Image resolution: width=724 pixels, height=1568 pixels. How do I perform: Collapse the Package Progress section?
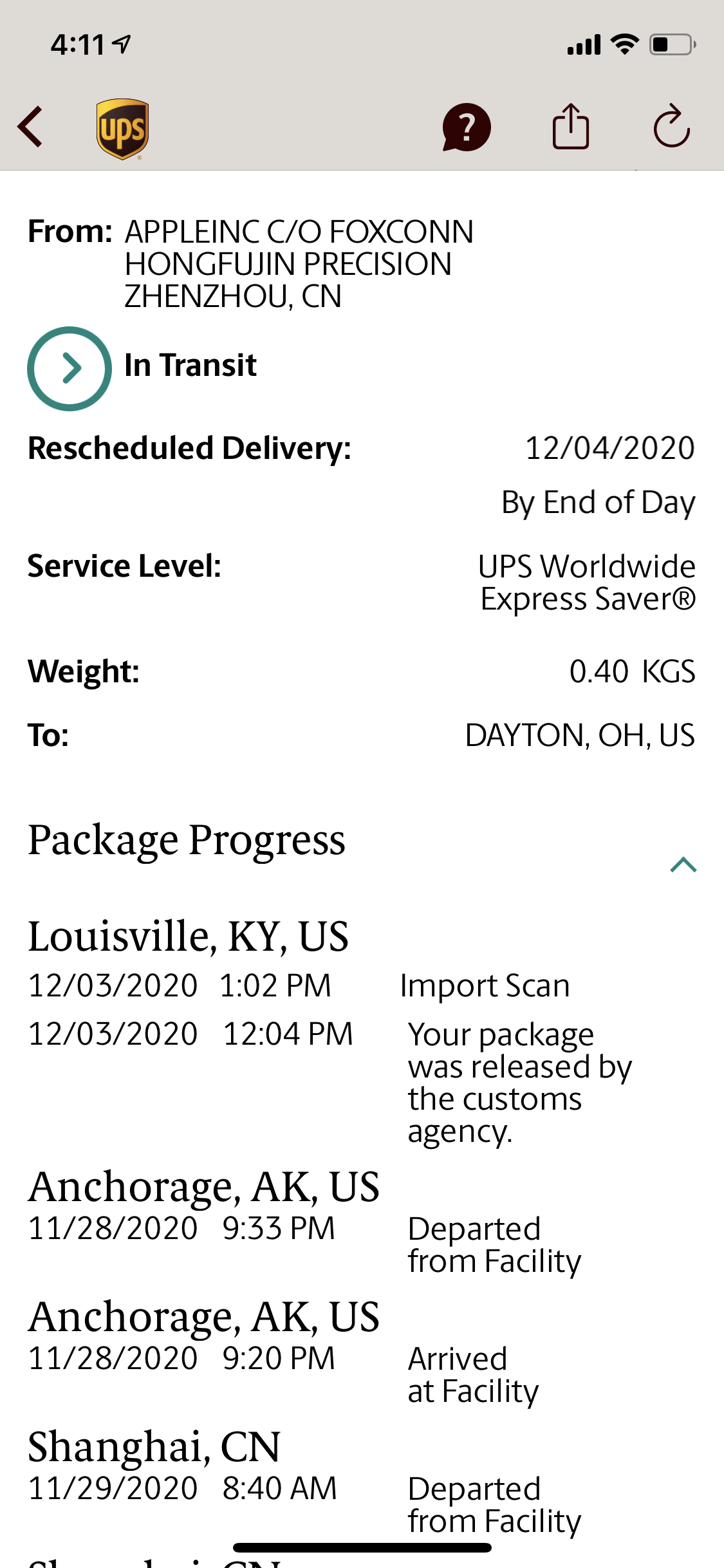click(683, 864)
